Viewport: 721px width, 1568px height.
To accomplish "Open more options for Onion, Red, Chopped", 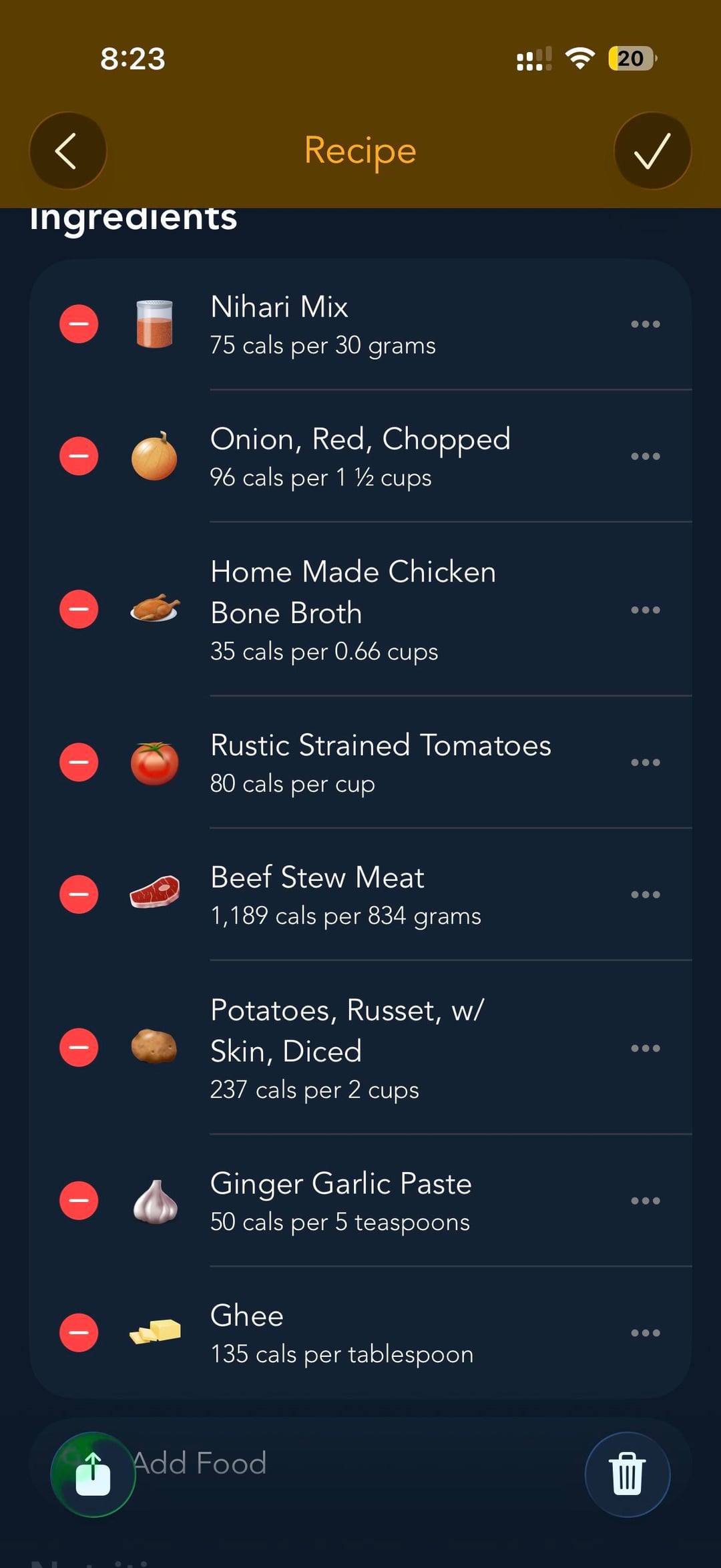I will (646, 456).
